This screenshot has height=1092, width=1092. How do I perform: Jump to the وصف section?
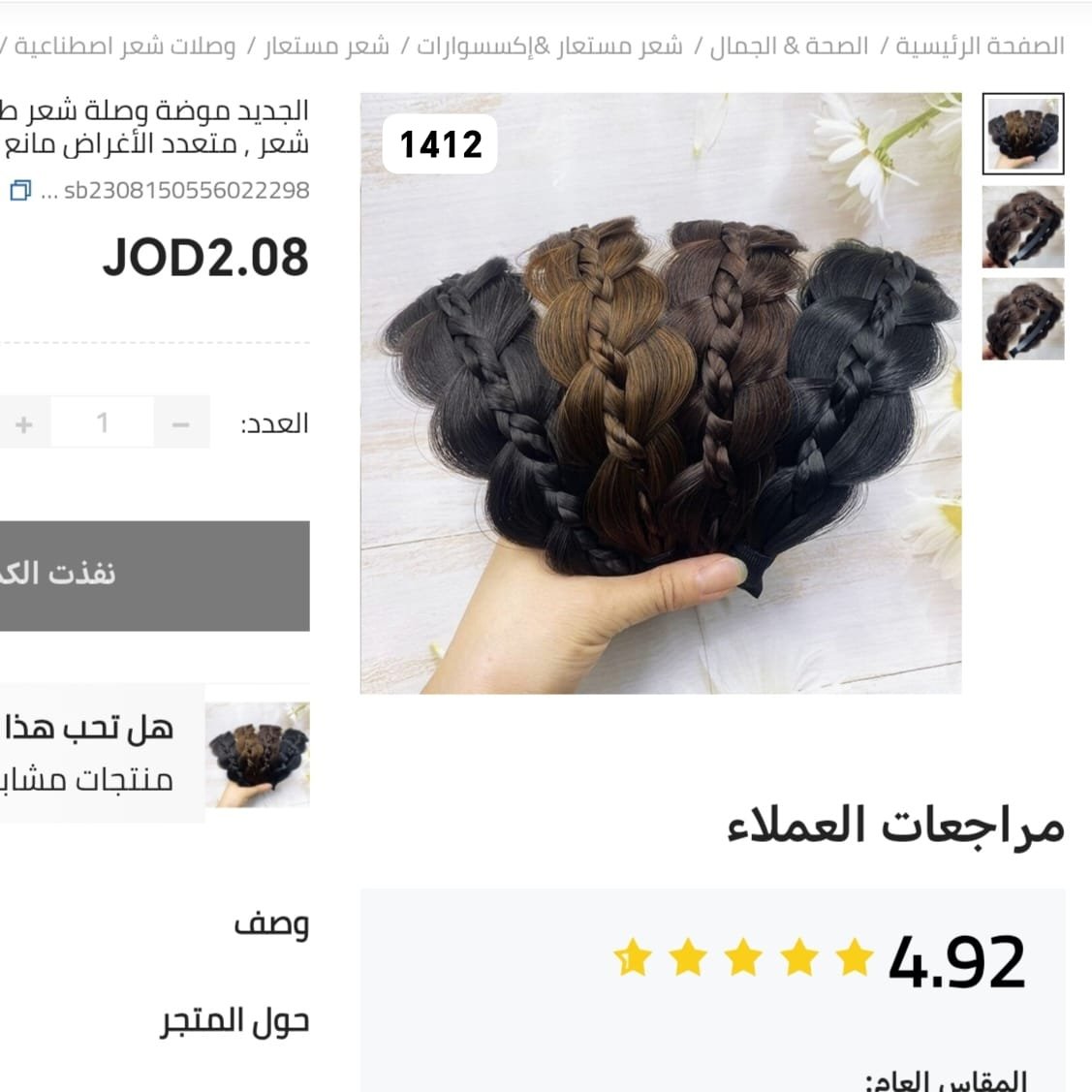tap(271, 923)
